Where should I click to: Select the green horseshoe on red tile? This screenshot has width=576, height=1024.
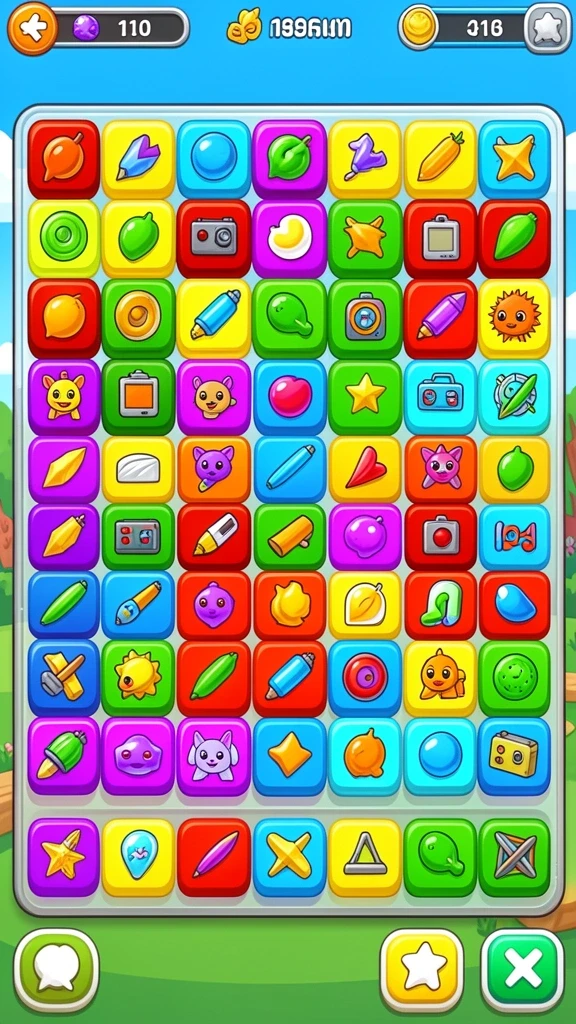coord(440,605)
